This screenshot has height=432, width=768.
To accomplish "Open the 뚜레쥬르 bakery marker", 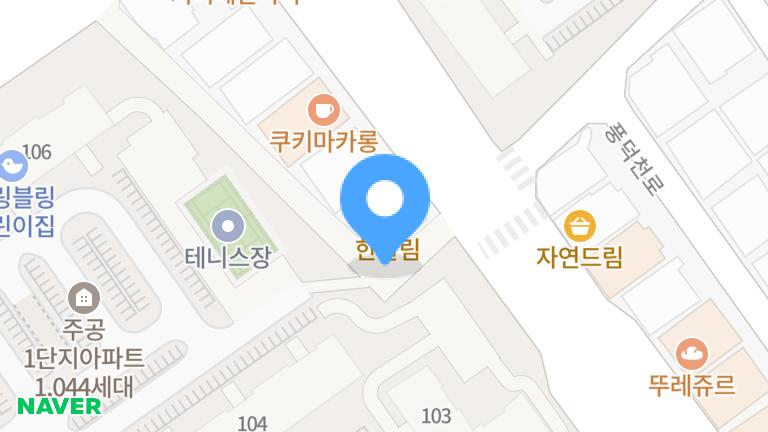I will point(691,352).
